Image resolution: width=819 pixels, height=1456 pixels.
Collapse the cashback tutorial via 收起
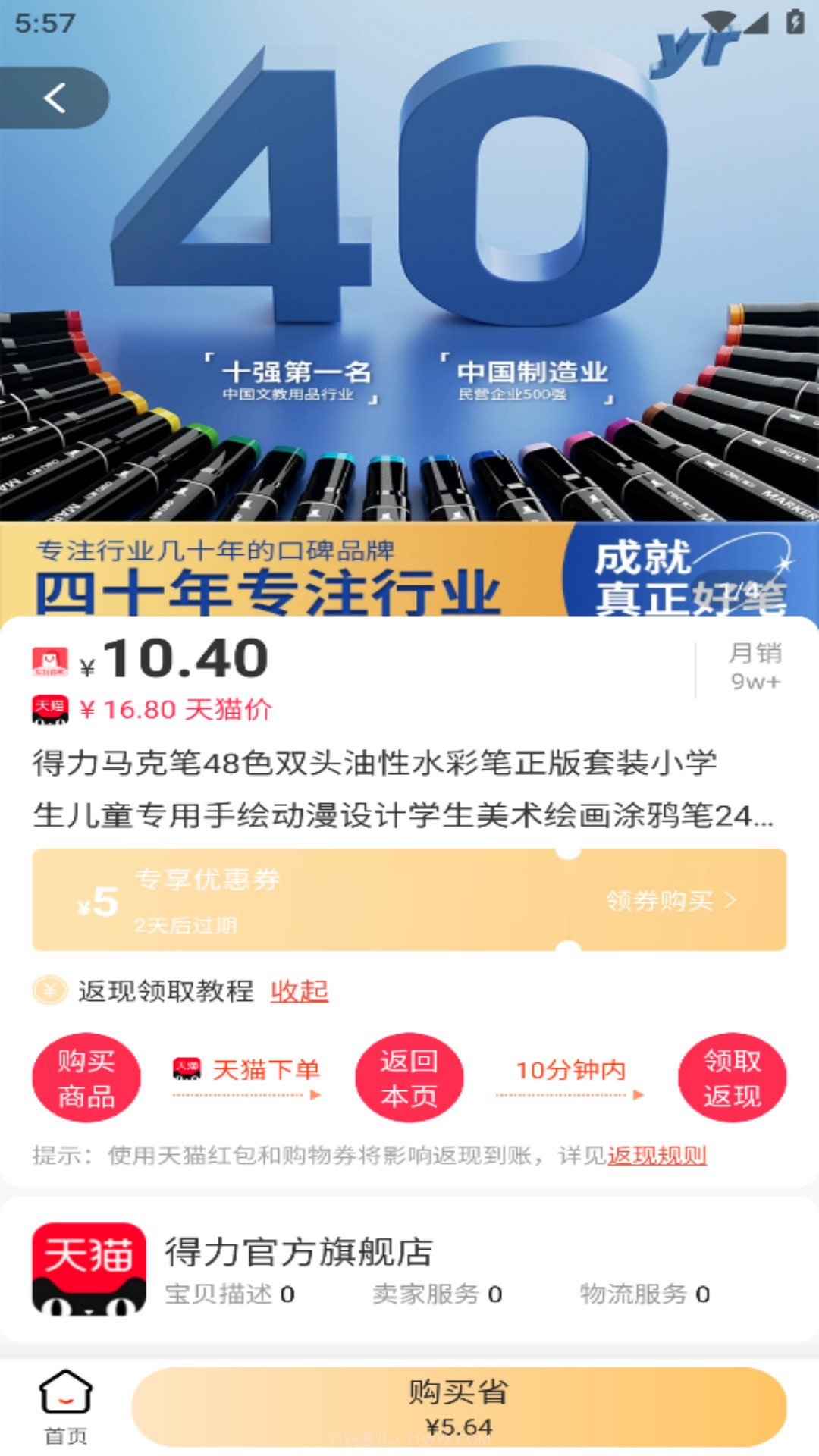(x=299, y=991)
